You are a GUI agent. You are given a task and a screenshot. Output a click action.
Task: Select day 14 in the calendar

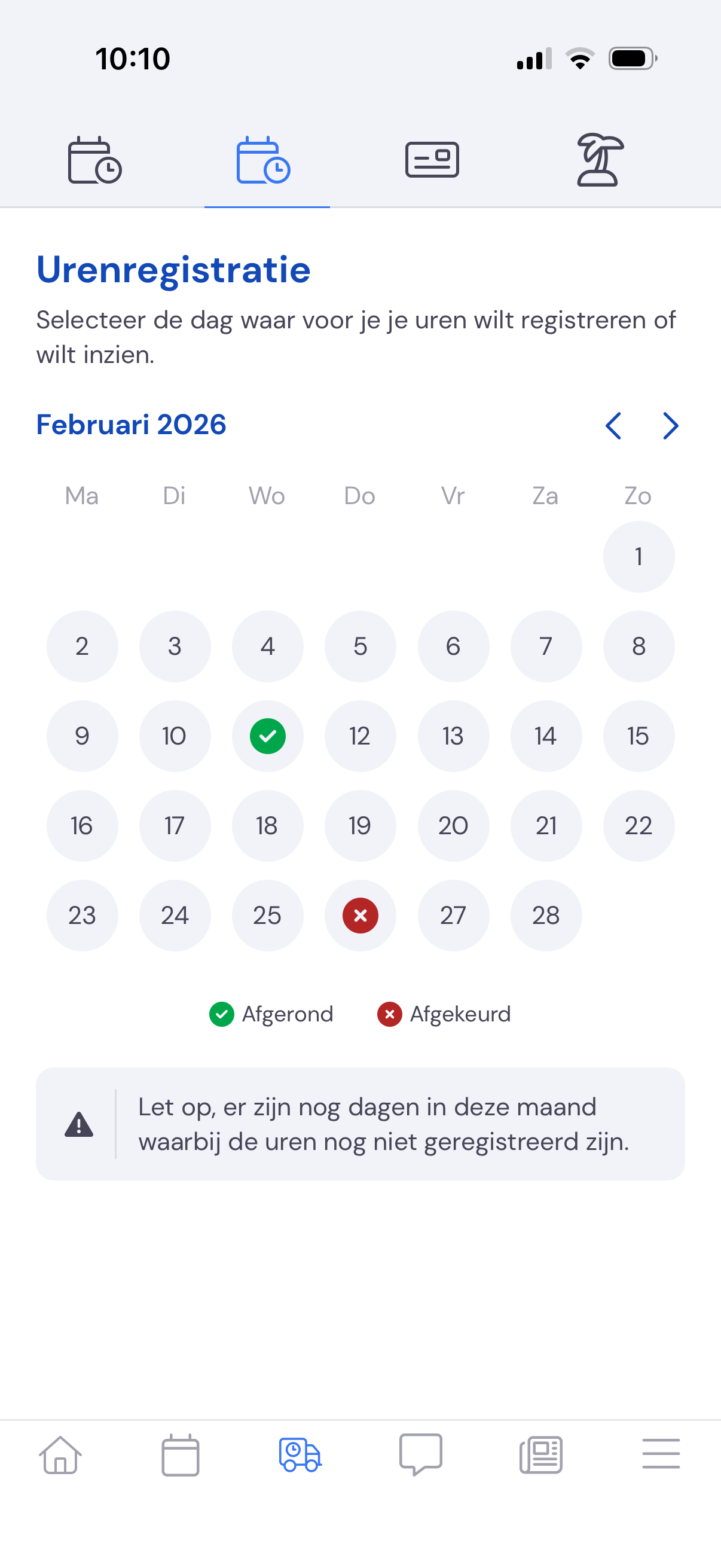tap(546, 736)
